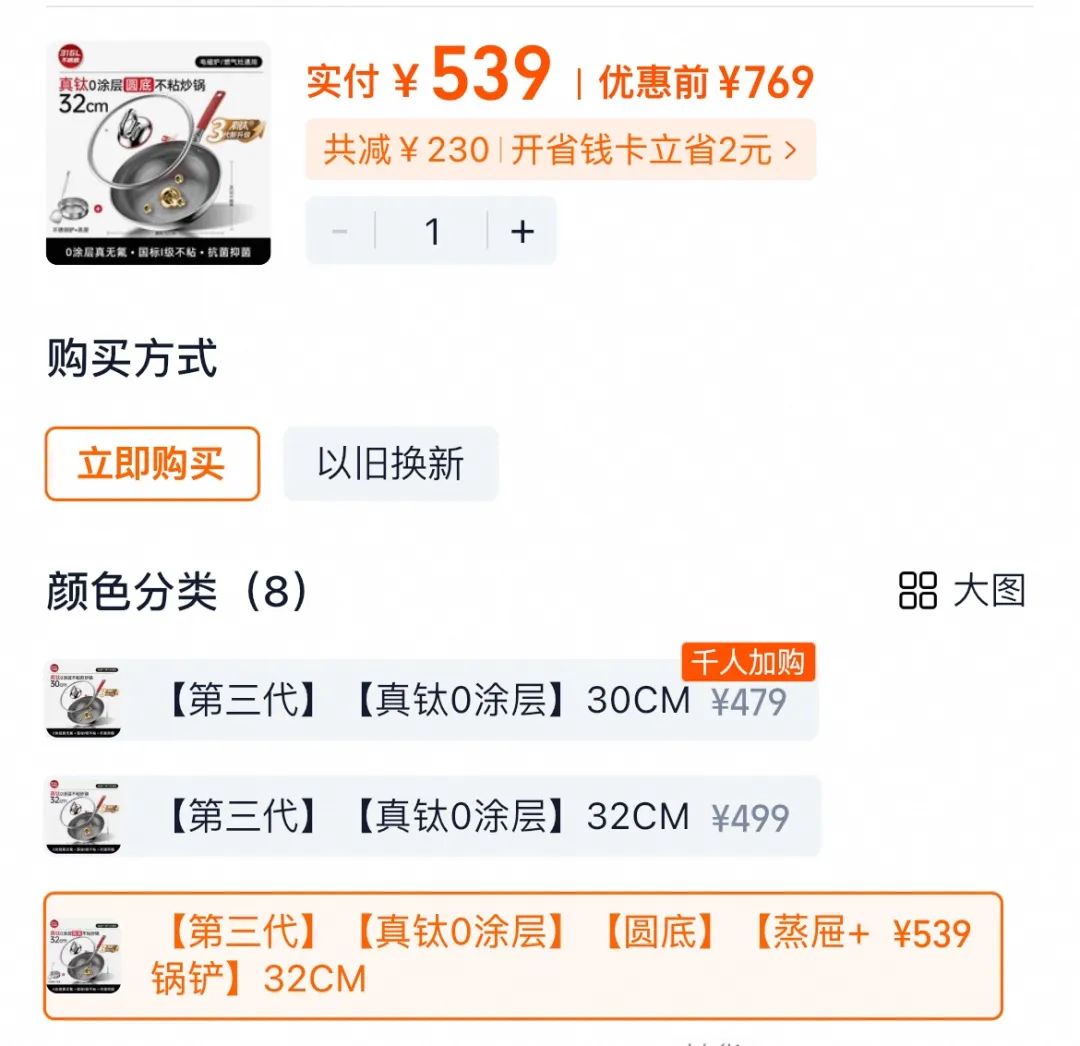Open the product thumbnail image
The height and width of the screenshot is (1046, 1080).
click(x=158, y=153)
